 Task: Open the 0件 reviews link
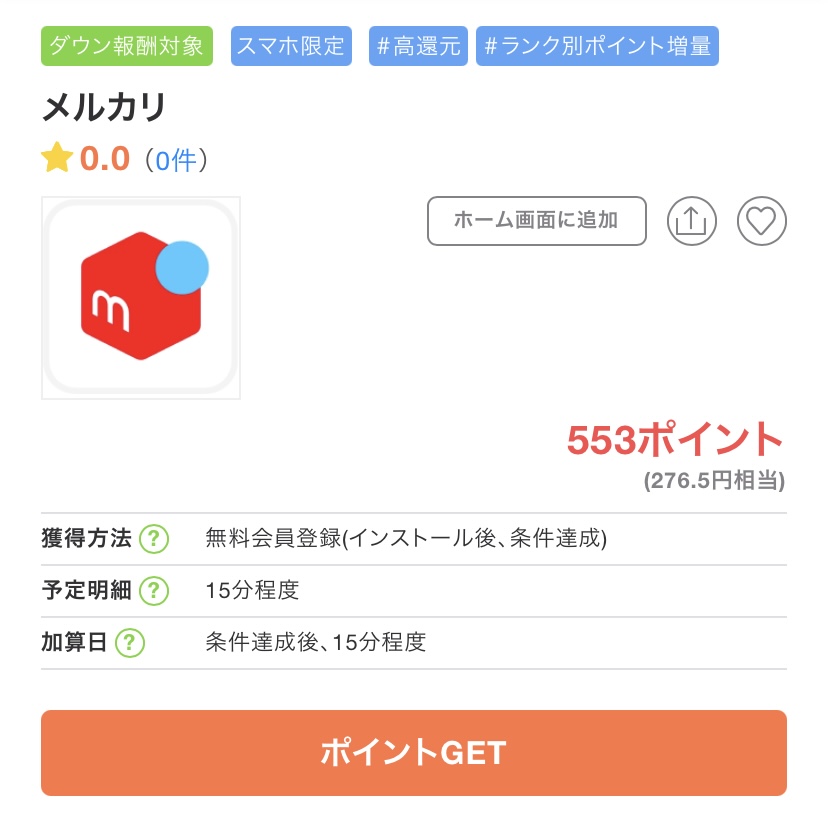pyautogui.click(x=175, y=160)
